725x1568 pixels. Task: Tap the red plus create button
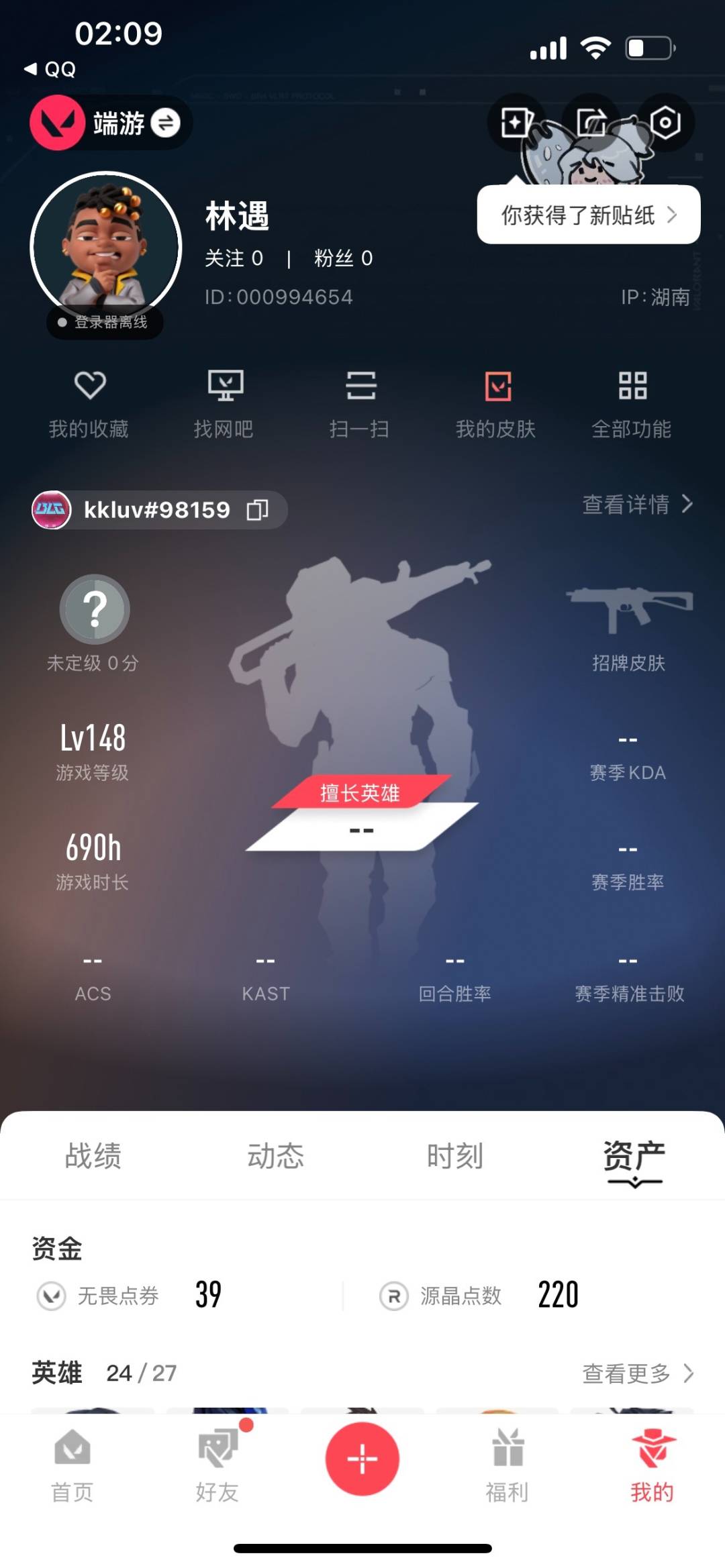tap(362, 1459)
